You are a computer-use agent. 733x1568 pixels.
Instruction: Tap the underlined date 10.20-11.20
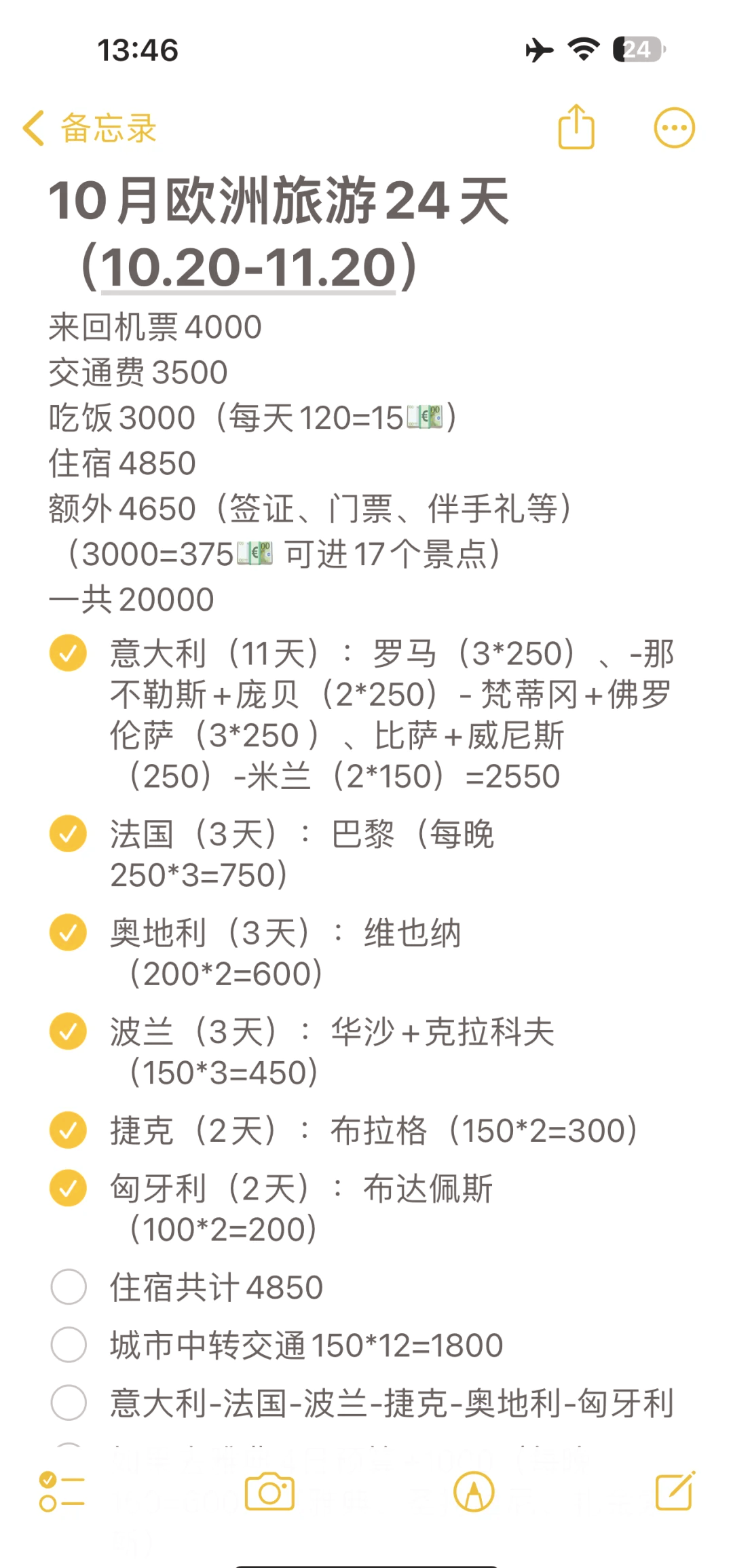pyautogui.click(x=248, y=267)
